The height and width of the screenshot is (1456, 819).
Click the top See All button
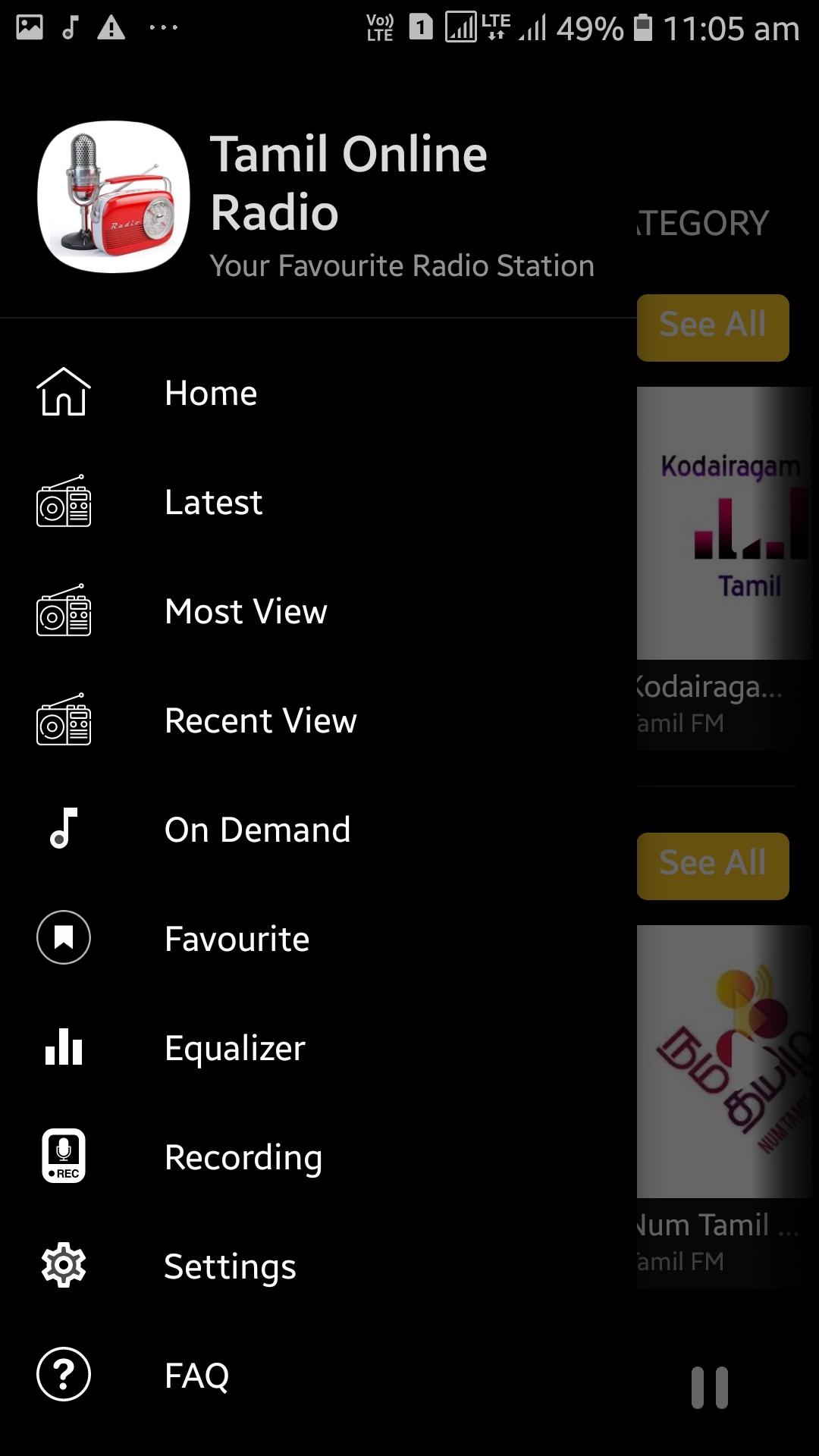[x=712, y=326]
